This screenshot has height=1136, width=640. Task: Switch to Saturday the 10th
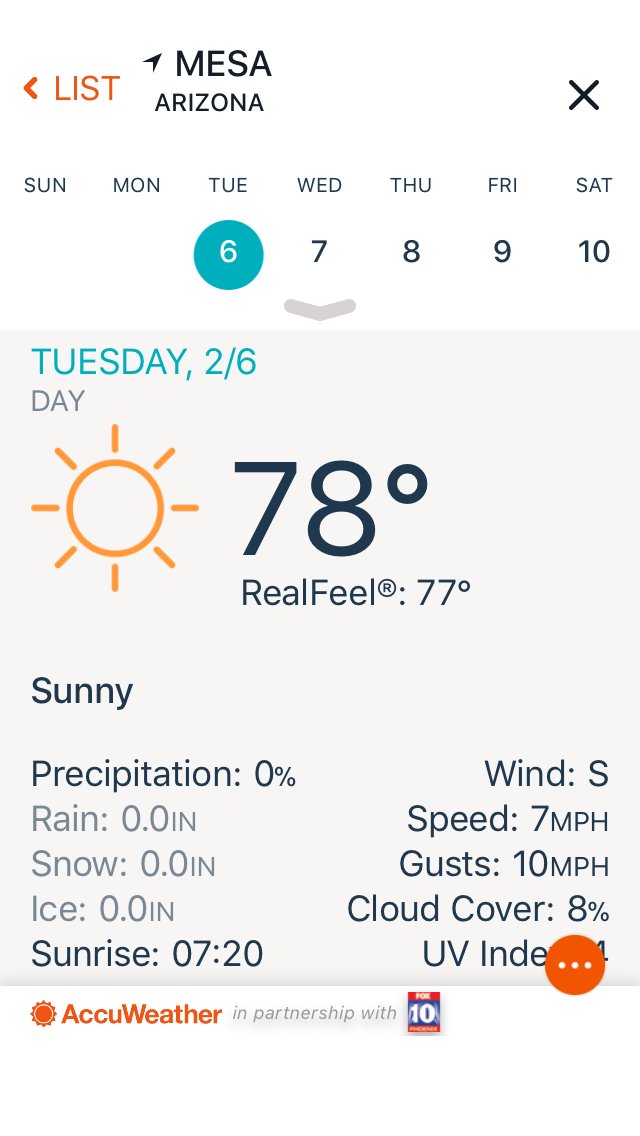(x=594, y=252)
